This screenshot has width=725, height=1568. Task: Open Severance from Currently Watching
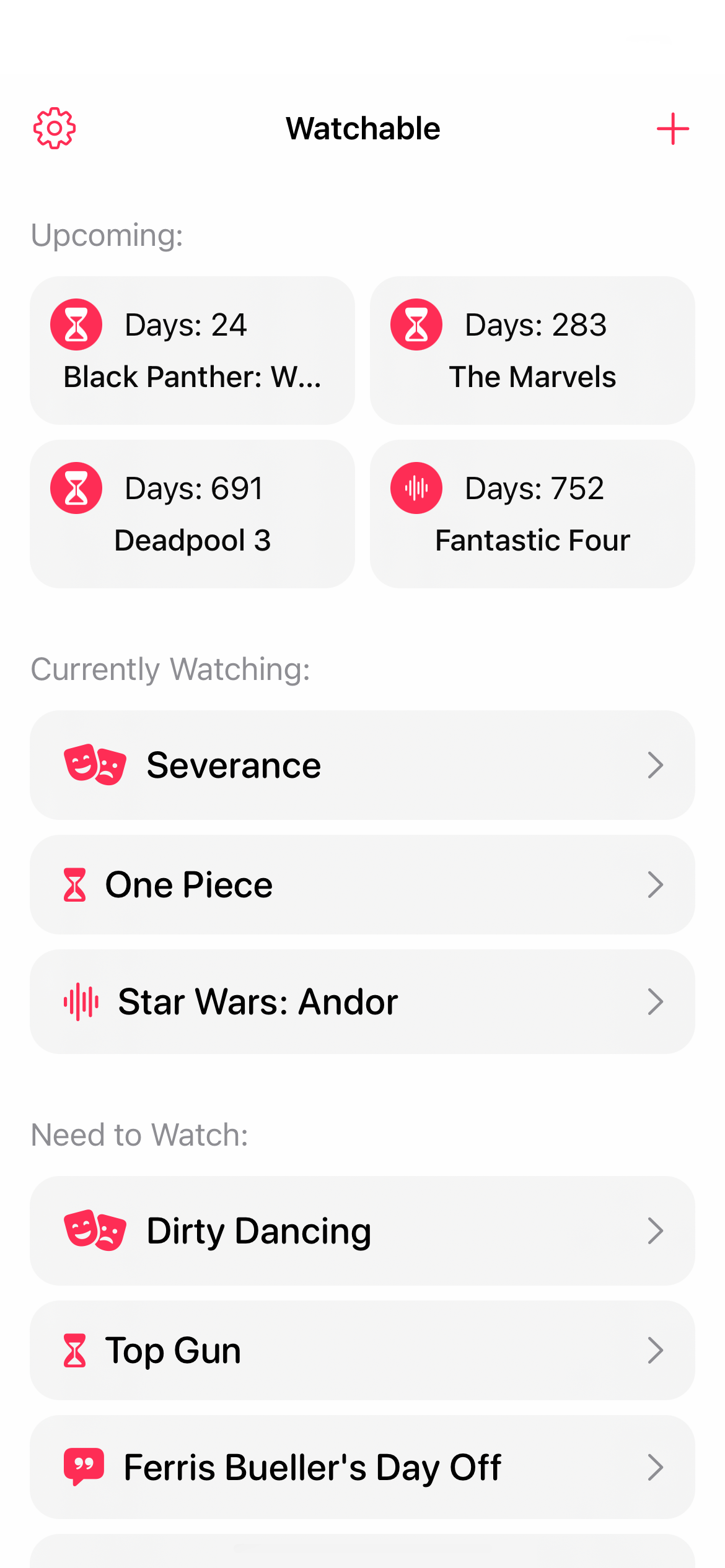coord(362,765)
